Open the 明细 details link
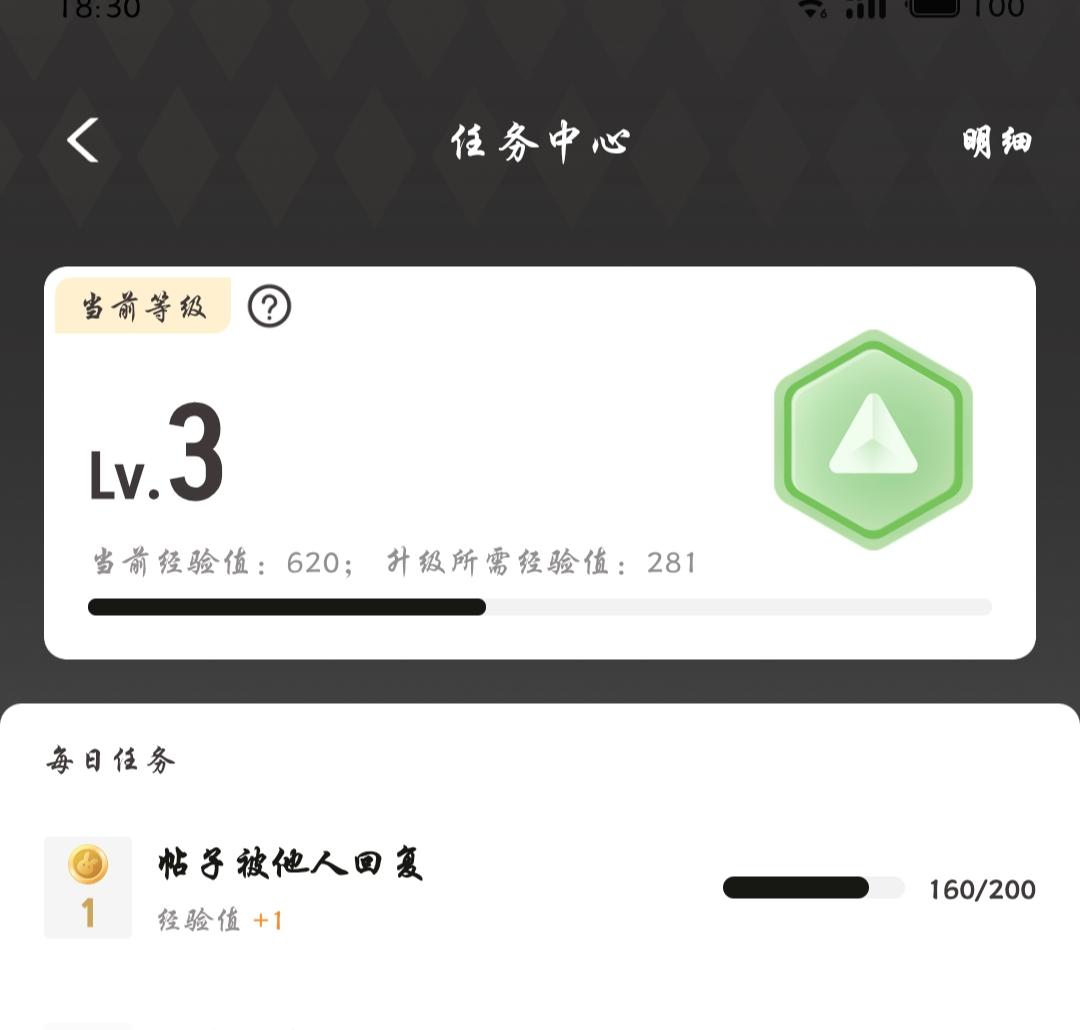1080x1030 pixels. coord(996,141)
